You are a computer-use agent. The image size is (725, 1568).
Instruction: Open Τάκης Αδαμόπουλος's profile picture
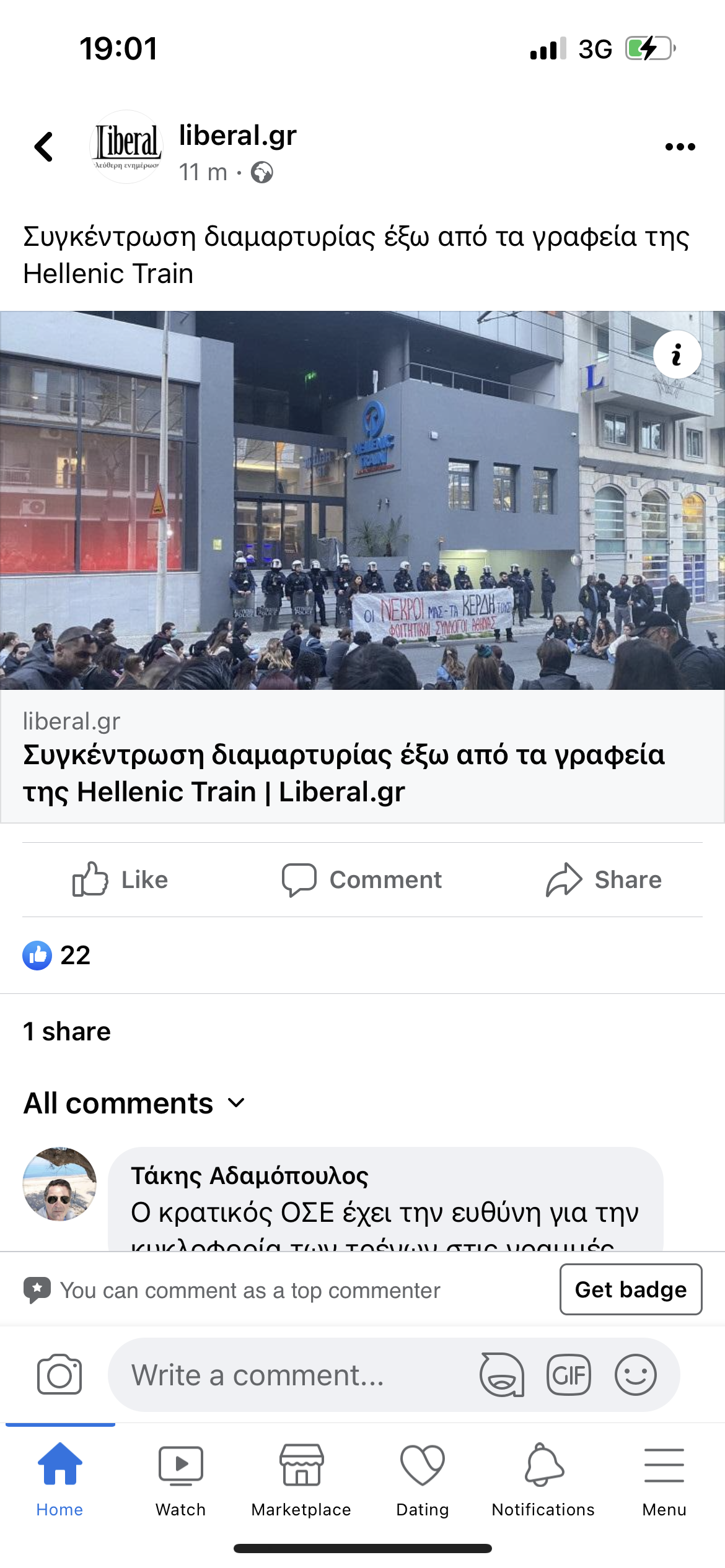59,1184
